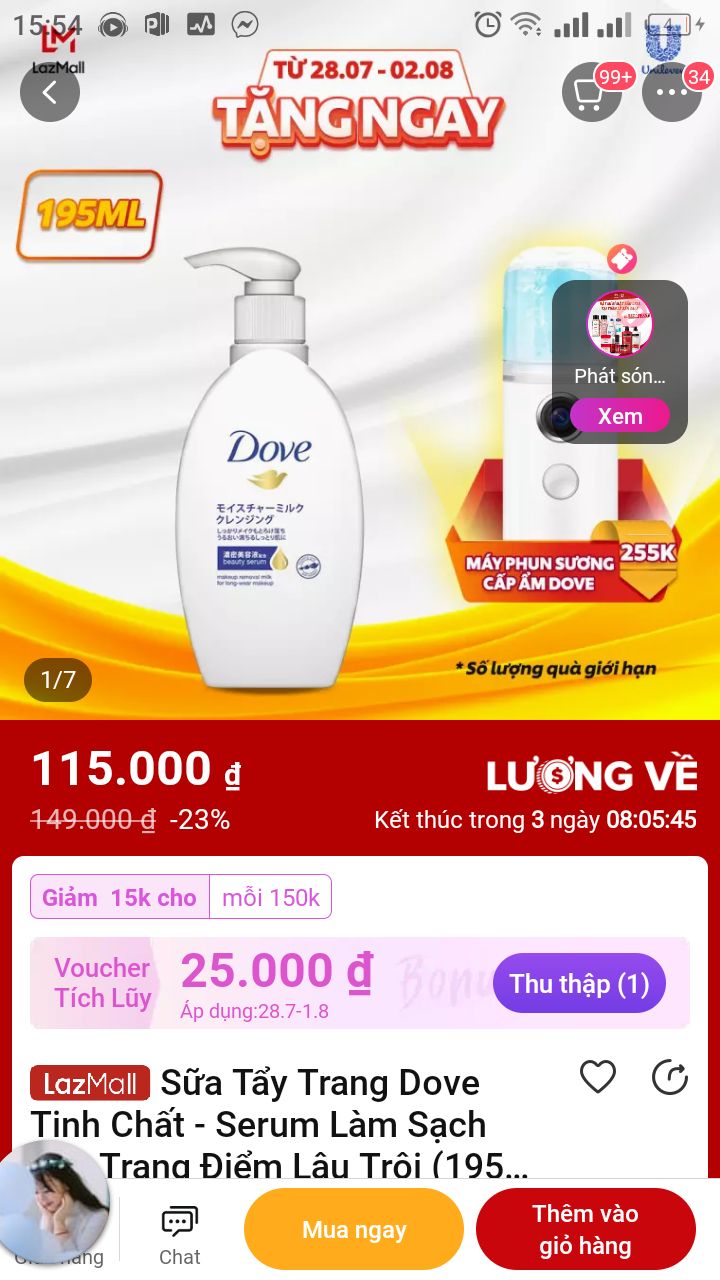Open the Lương Về sale banner
This screenshot has height=1280, width=720.
(x=592, y=776)
